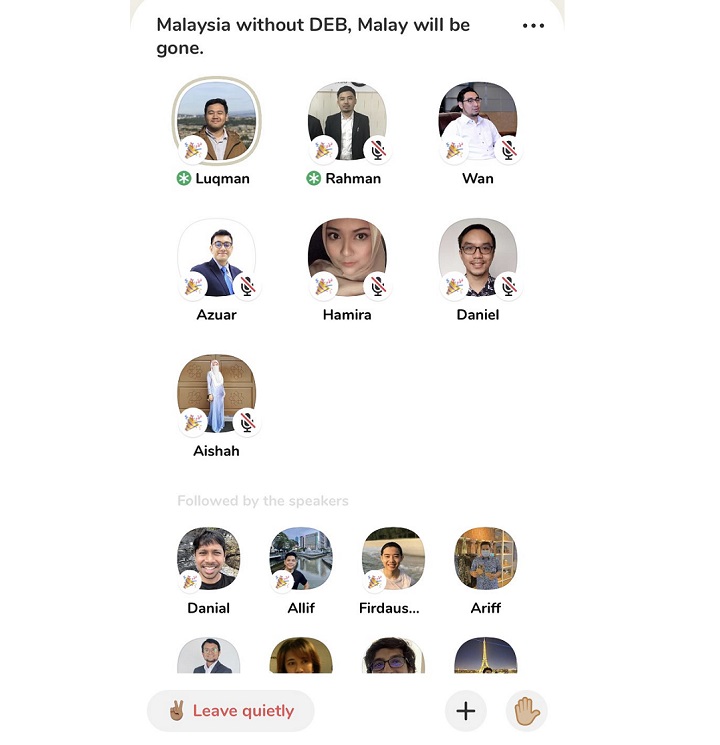The image size is (720, 745).
Task: Open Wan's profile
Action: pos(478,121)
